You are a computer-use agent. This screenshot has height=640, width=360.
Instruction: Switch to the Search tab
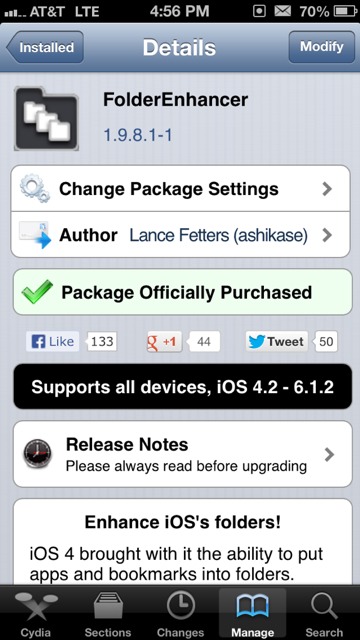[x=324, y=614]
